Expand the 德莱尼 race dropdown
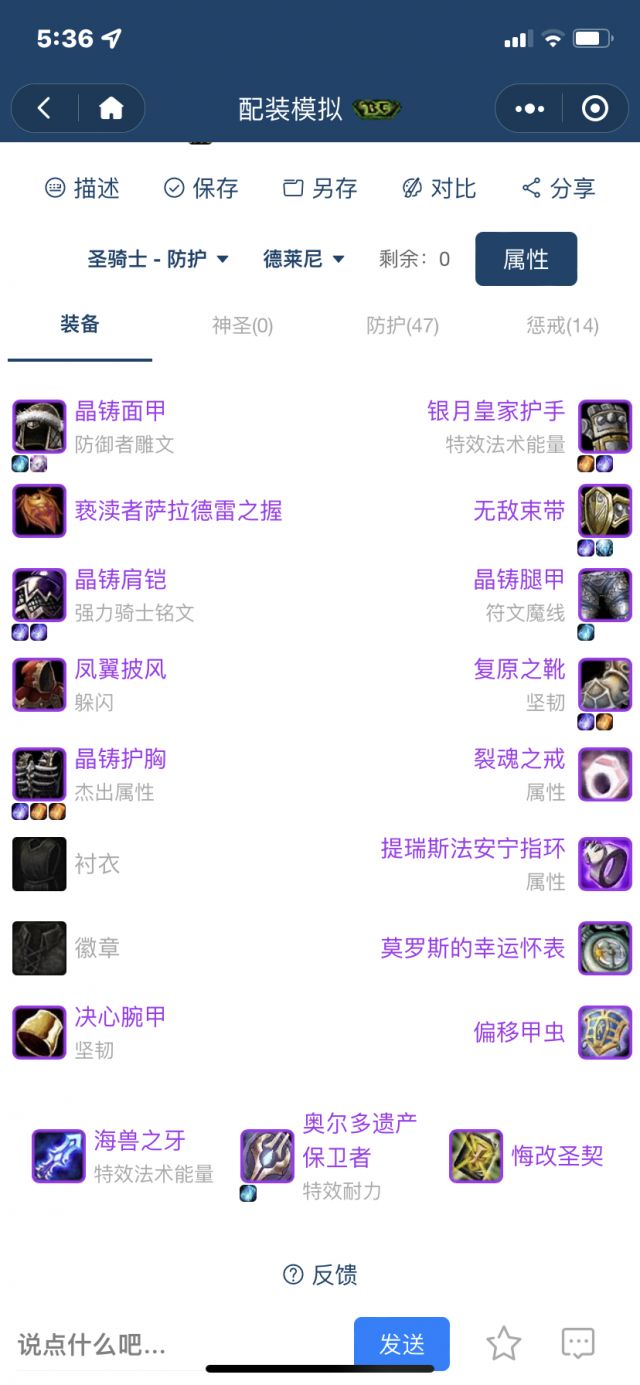The height and width of the screenshot is (1385, 640). [304, 259]
